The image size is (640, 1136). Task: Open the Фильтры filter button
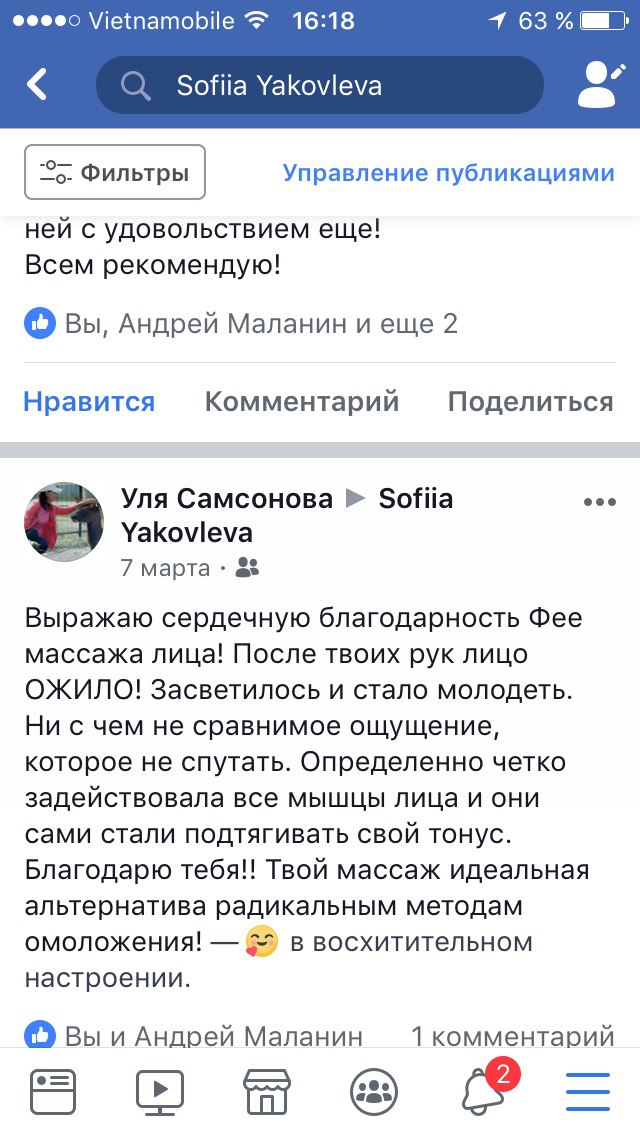(x=115, y=173)
